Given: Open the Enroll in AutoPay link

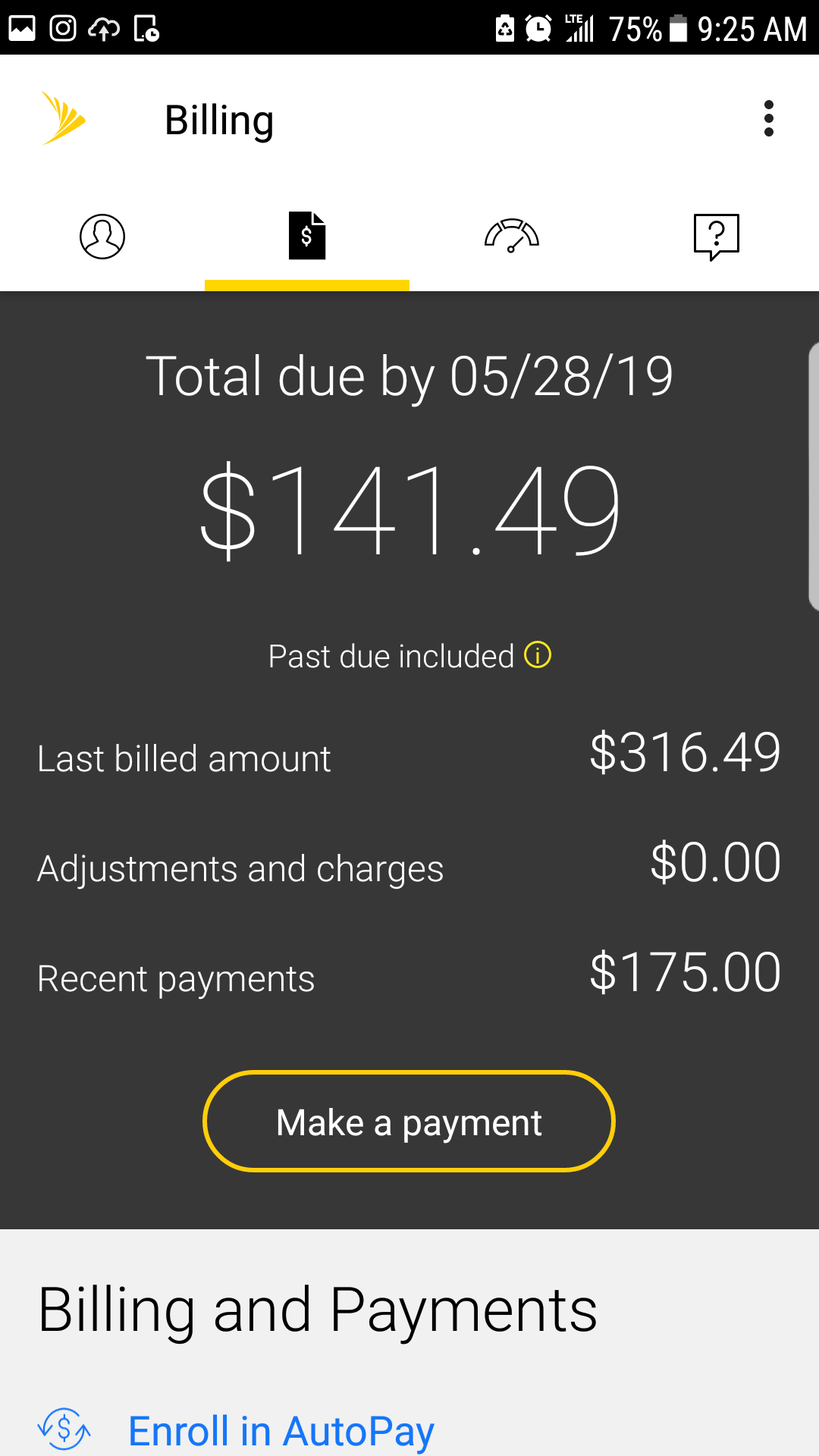Looking at the screenshot, I should point(281,1431).
